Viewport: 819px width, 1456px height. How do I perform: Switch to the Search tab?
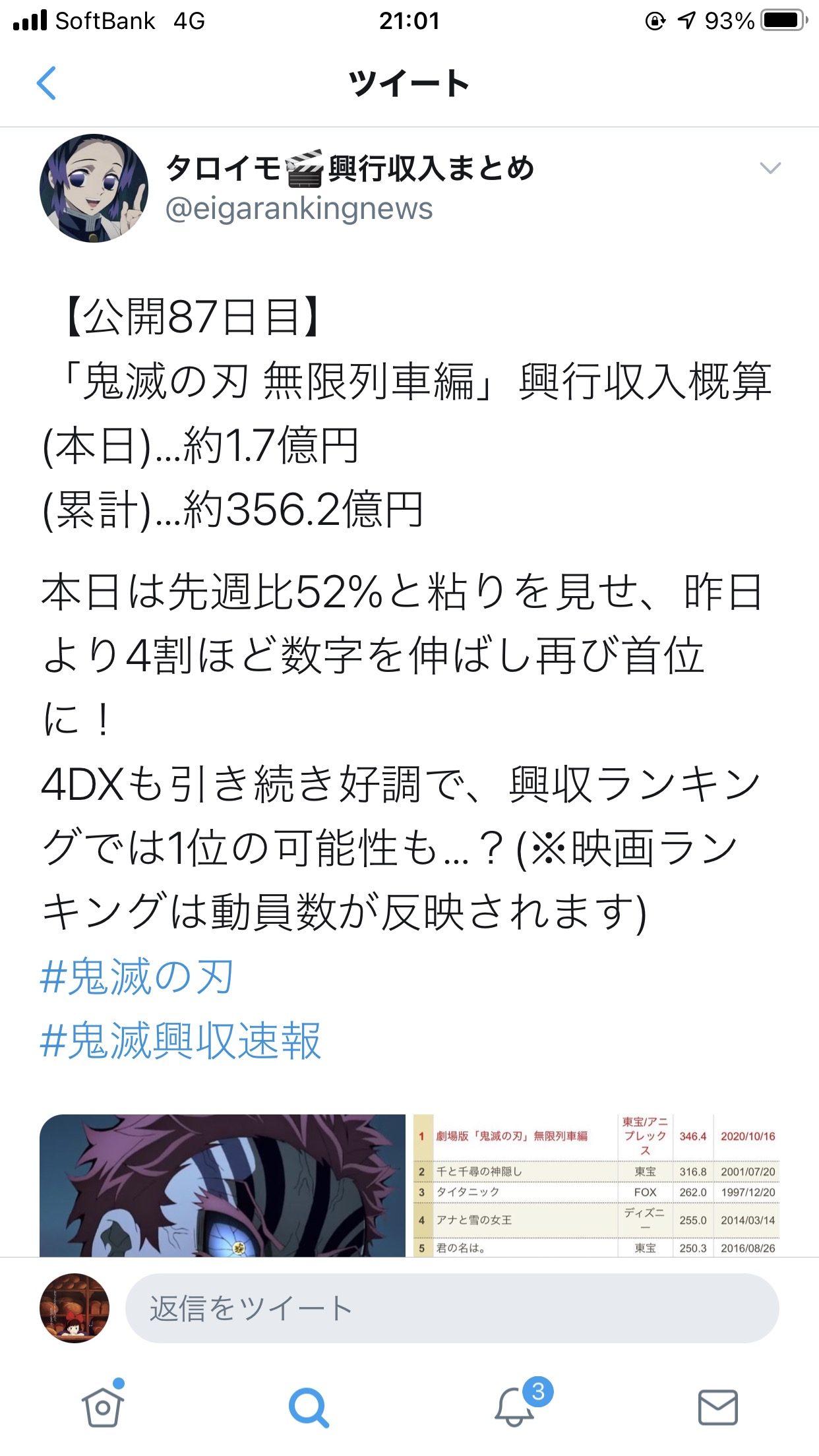(308, 1407)
